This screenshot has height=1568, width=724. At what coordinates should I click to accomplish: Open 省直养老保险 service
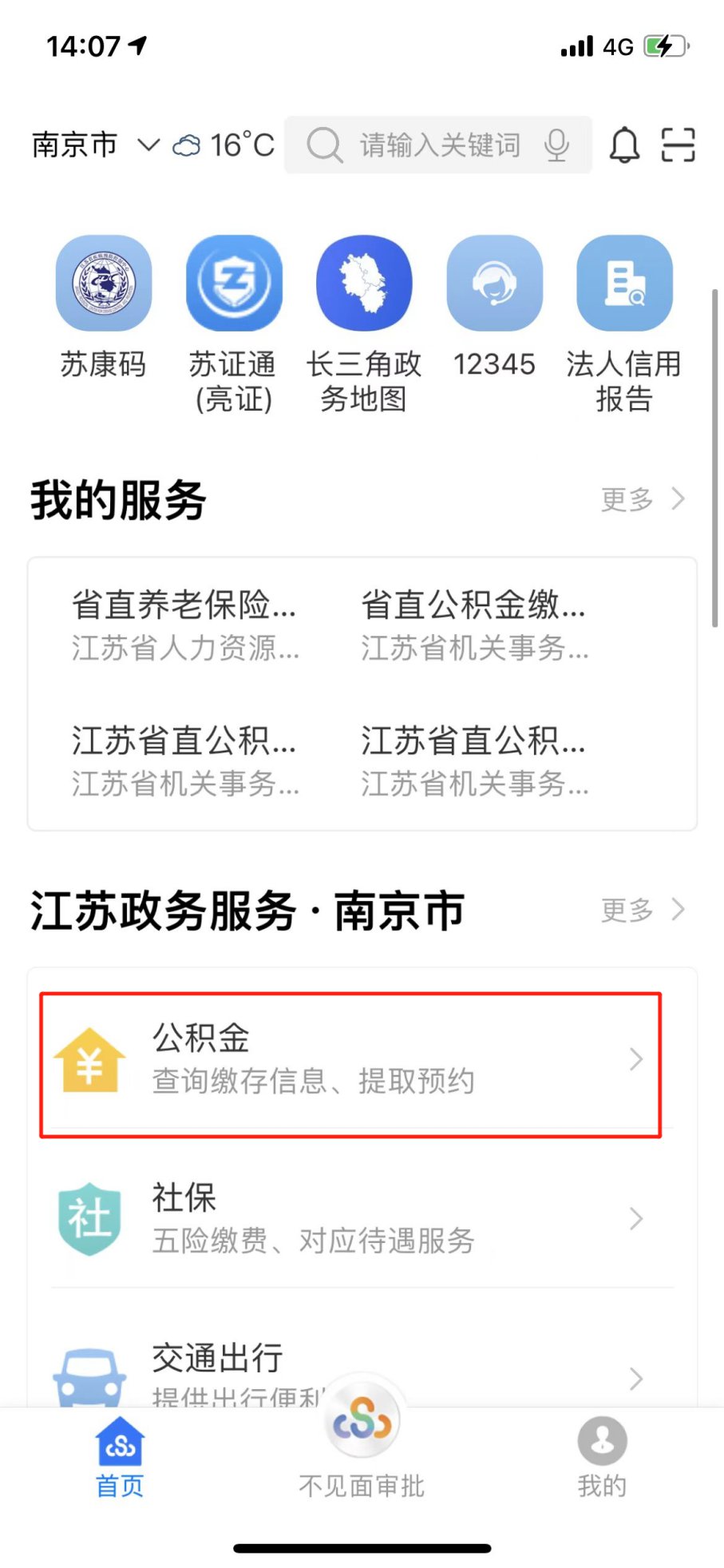[x=185, y=625]
